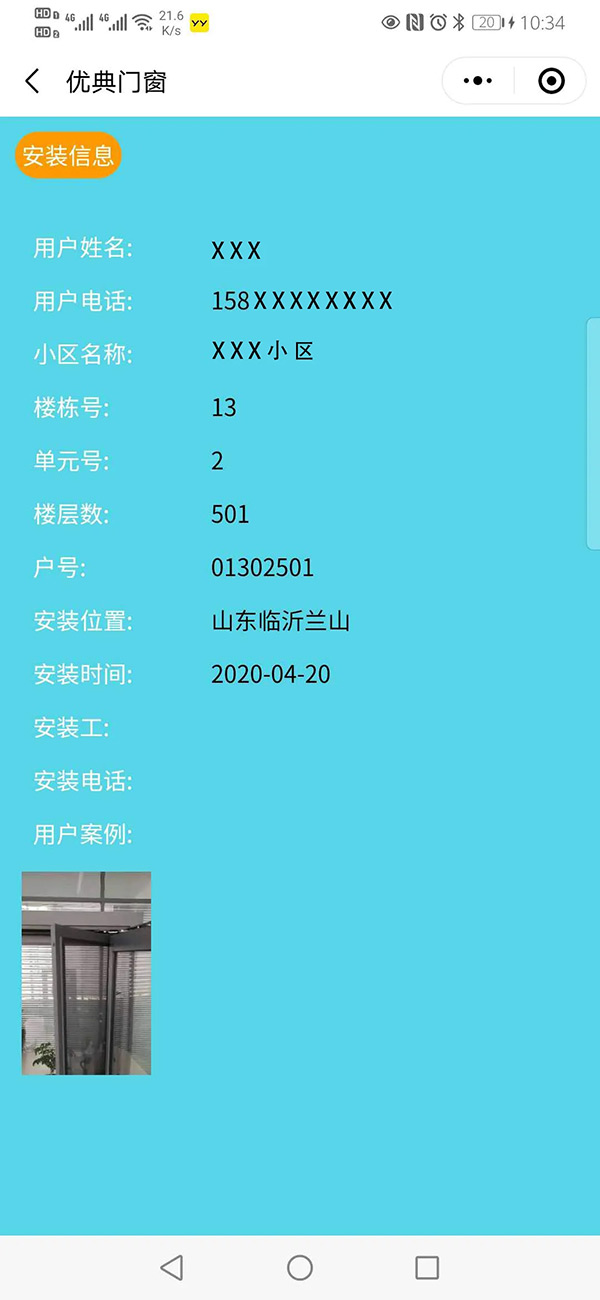Open recent apps from navigation bar
600x1300 pixels.
[x=427, y=1268]
